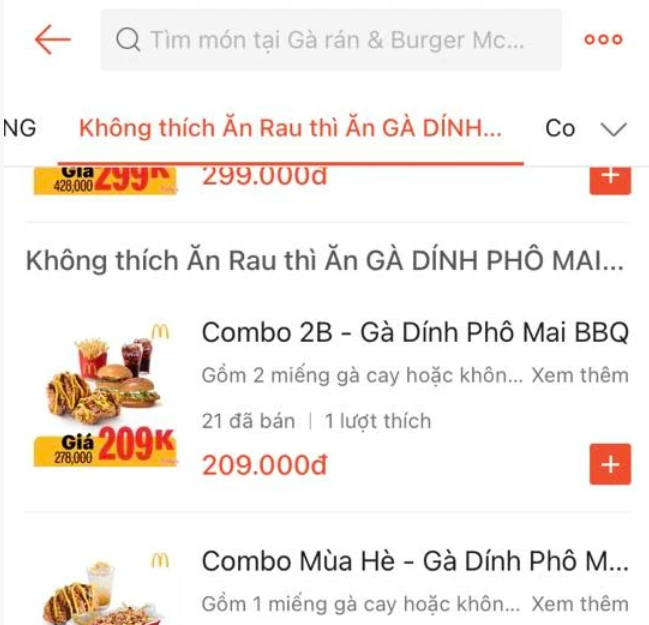Go back using the red arrow

[x=52, y=40]
